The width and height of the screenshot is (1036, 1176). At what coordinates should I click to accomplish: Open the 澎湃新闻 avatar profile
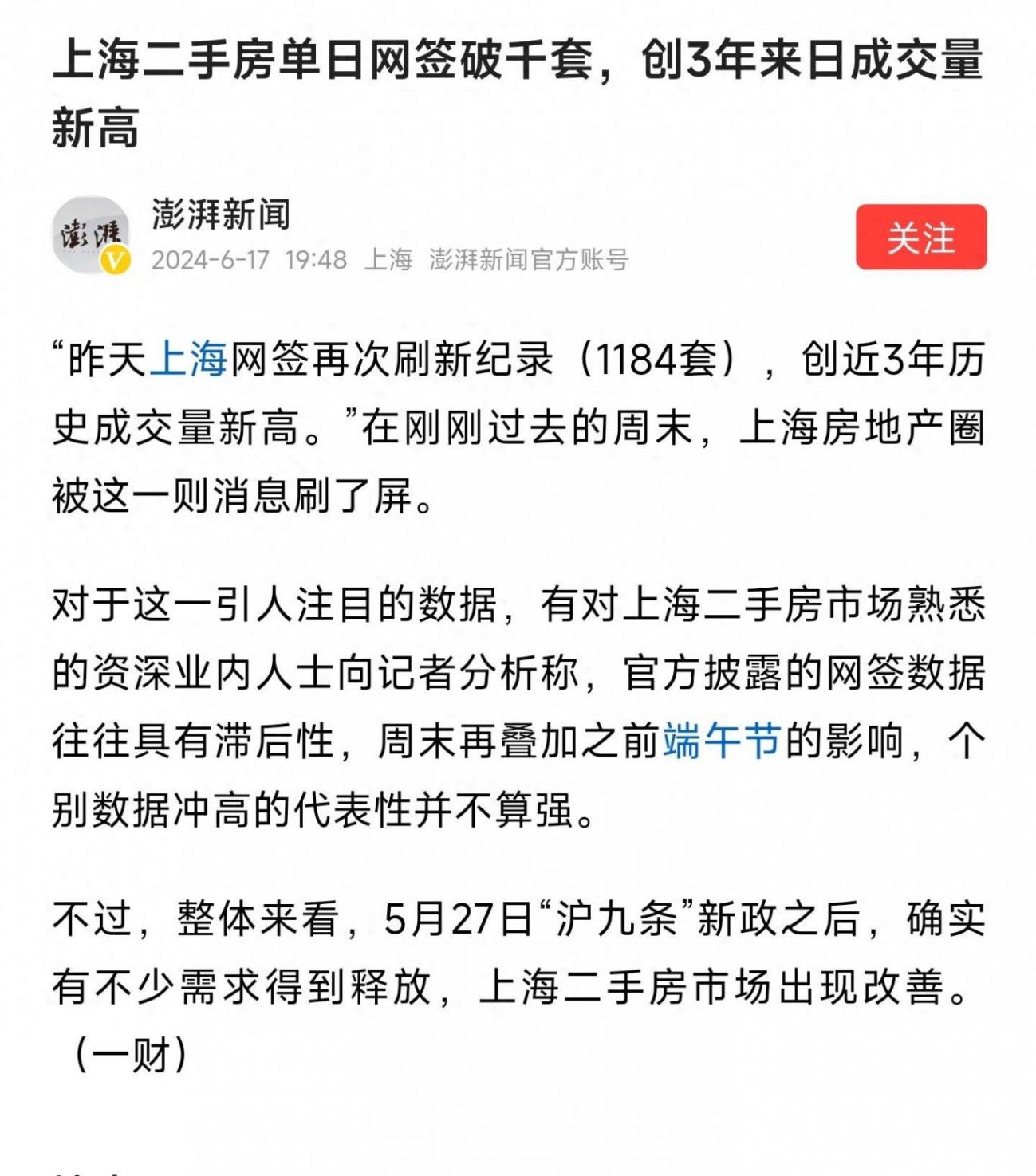91,235
